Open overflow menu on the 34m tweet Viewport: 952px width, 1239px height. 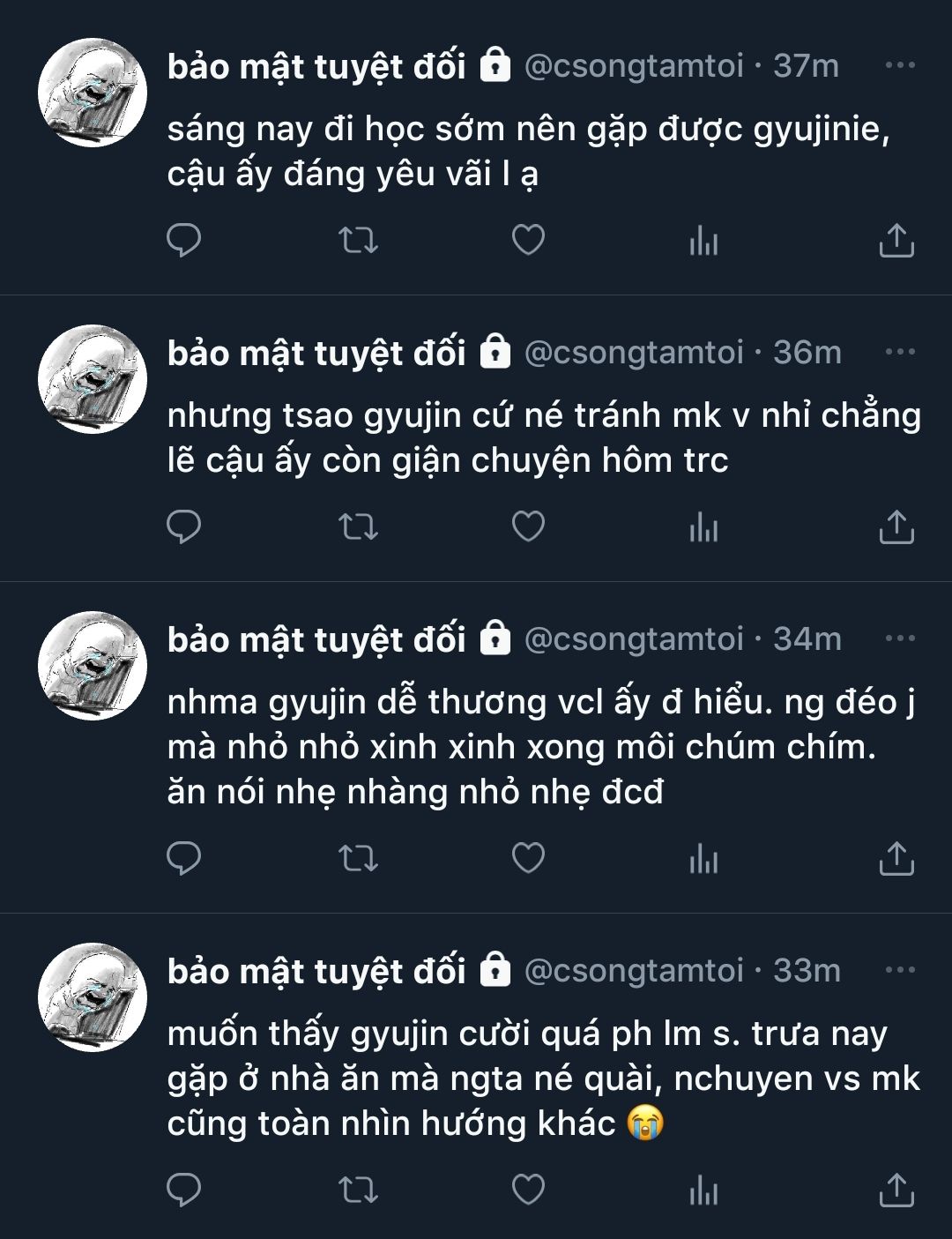pos(899,638)
